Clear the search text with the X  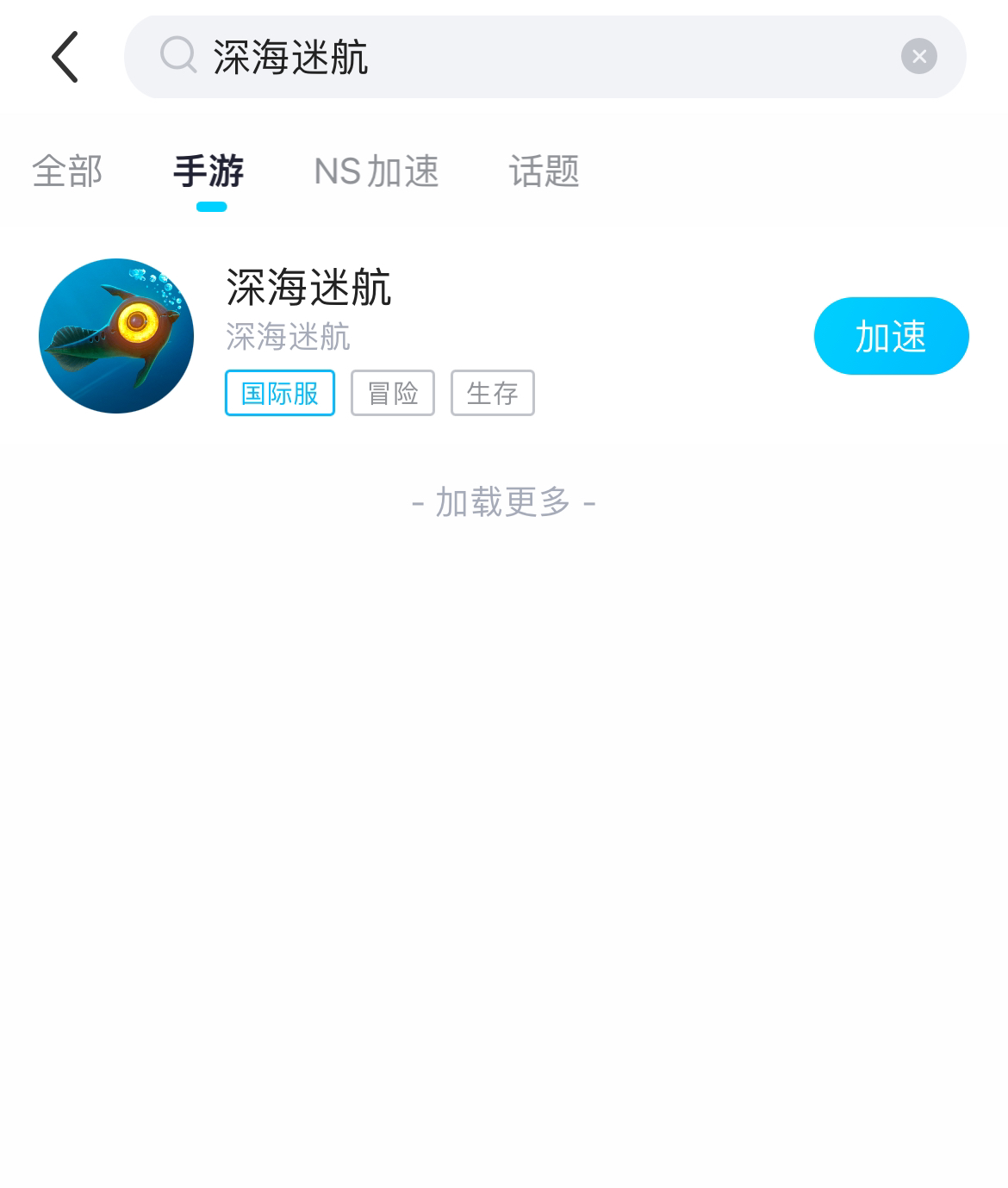[x=918, y=57]
